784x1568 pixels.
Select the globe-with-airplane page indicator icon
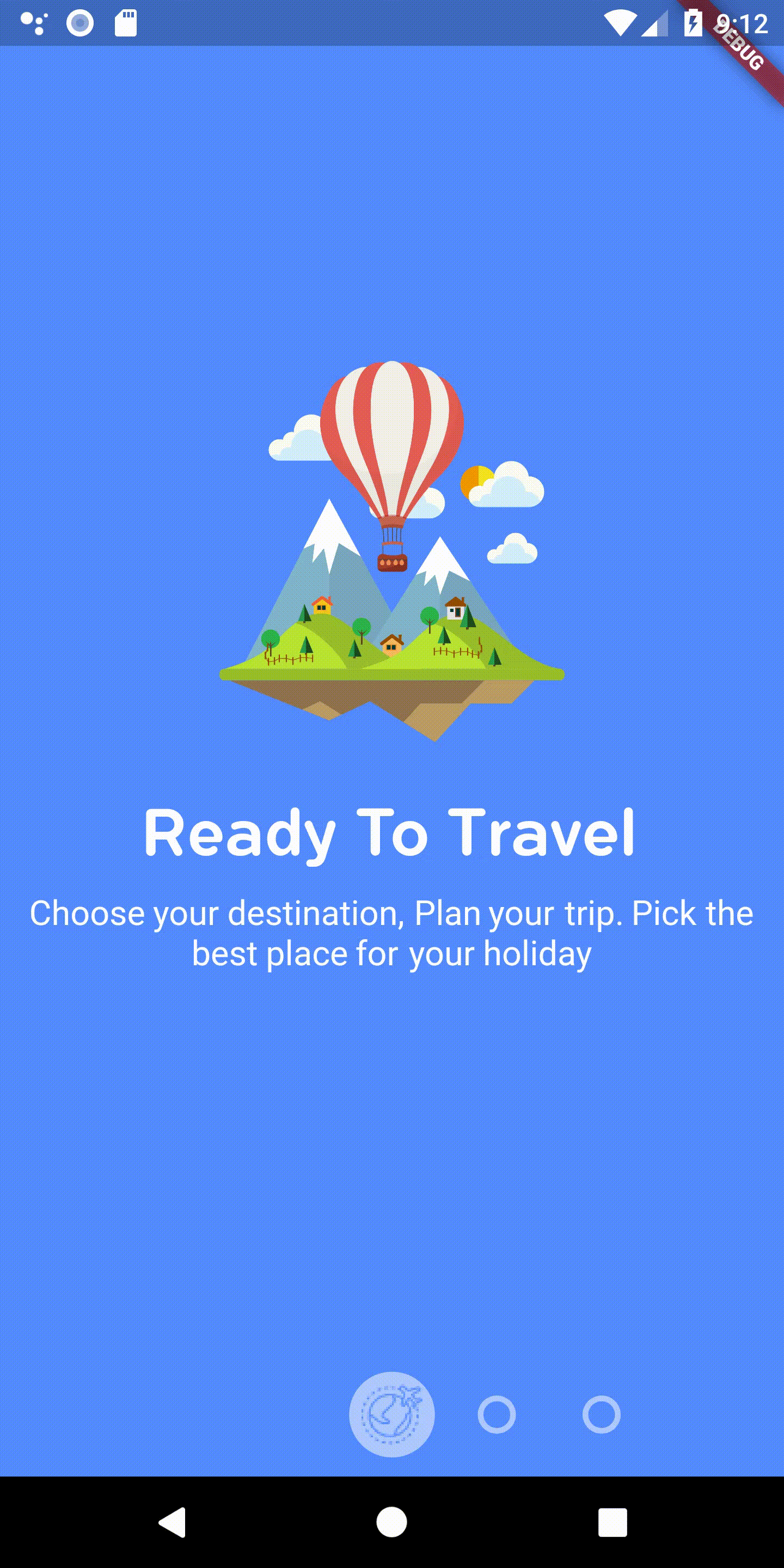pos(392,1414)
